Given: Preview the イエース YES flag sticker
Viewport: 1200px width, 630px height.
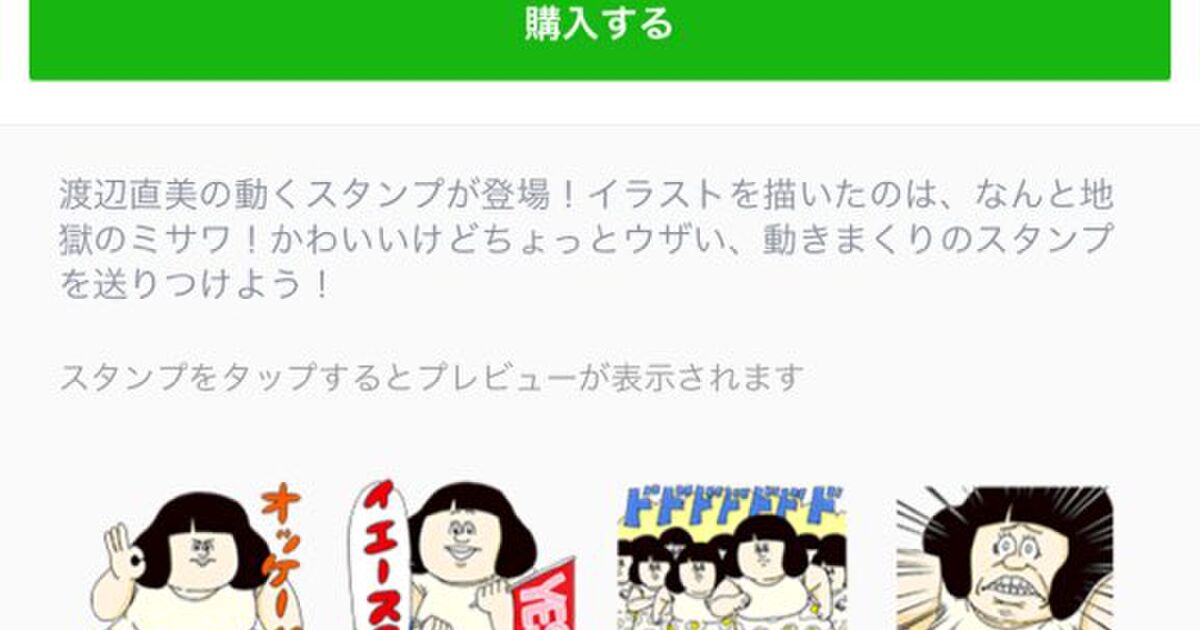Looking at the screenshot, I should pyautogui.click(x=460, y=558).
